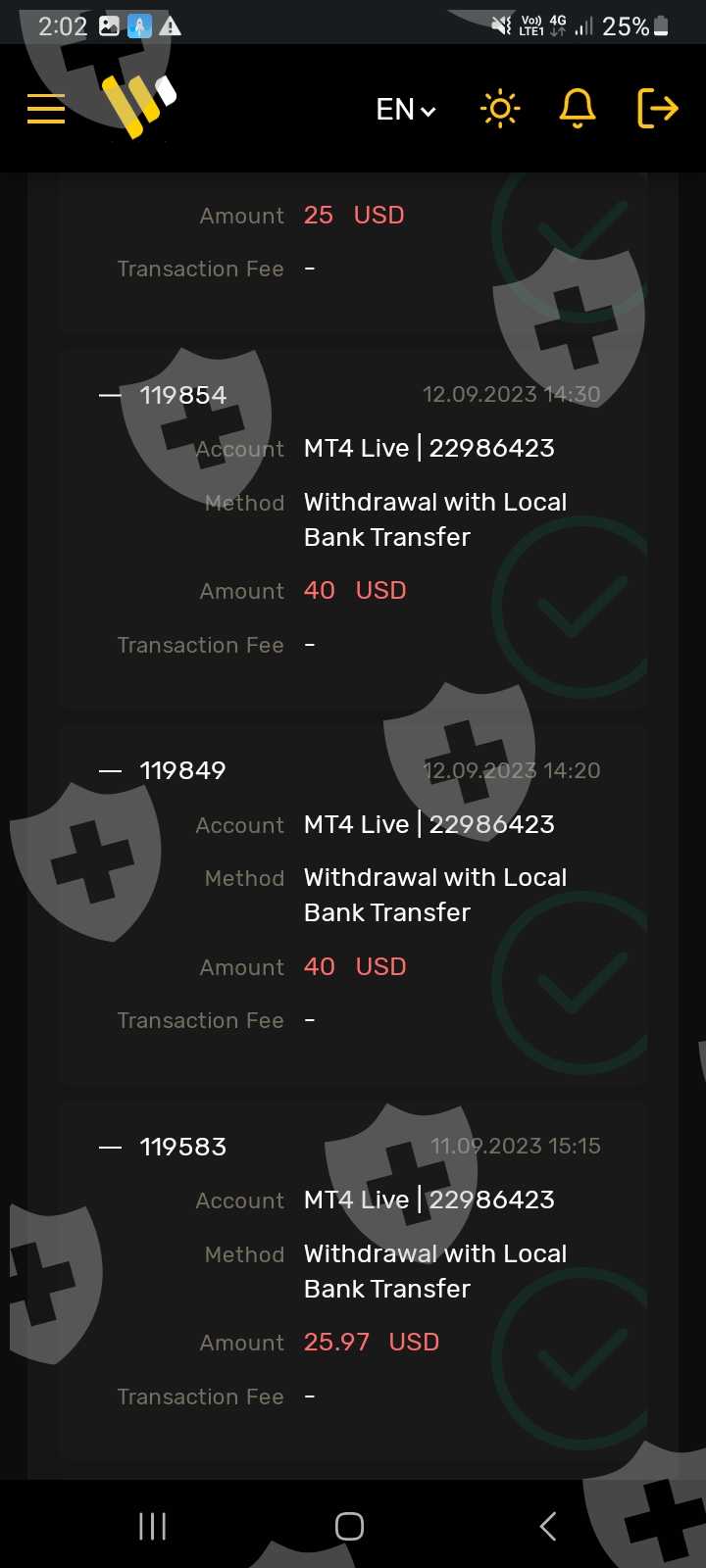
Task: Open the EN language dropdown
Action: tap(406, 109)
